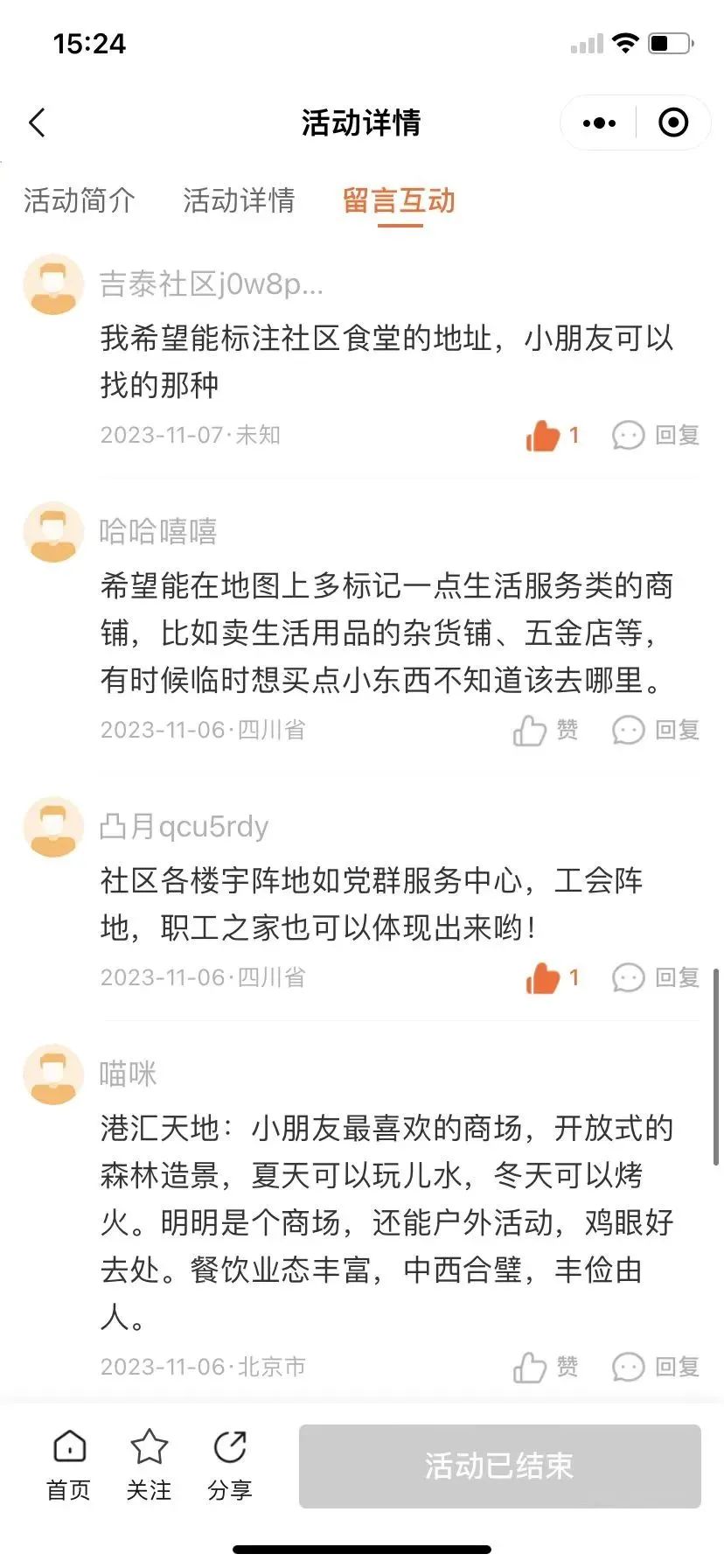The height and width of the screenshot is (1568, 724).
Task: Reply to 哈哈嘻嘻's comment
Action: tap(656, 730)
